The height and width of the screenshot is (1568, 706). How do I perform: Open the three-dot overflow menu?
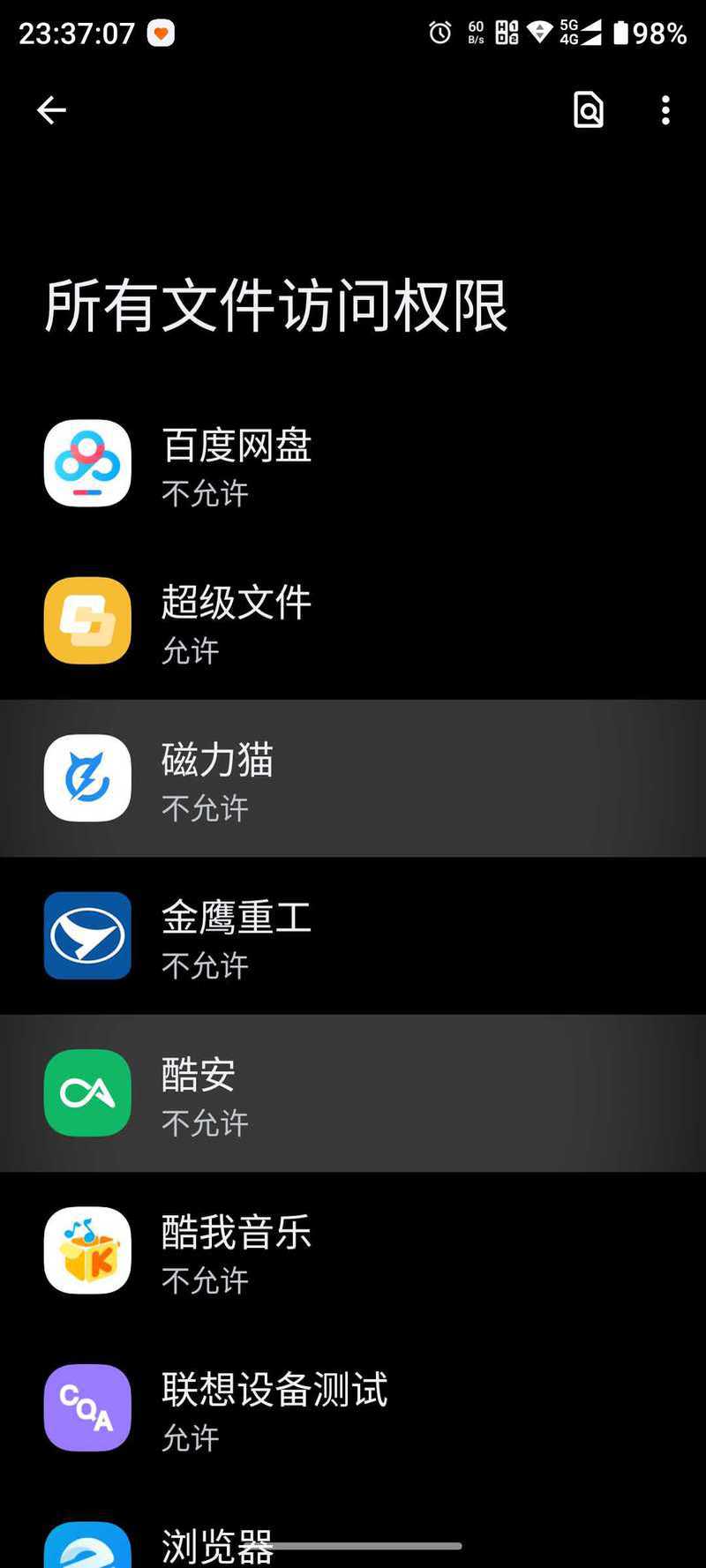tap(665, 110)
